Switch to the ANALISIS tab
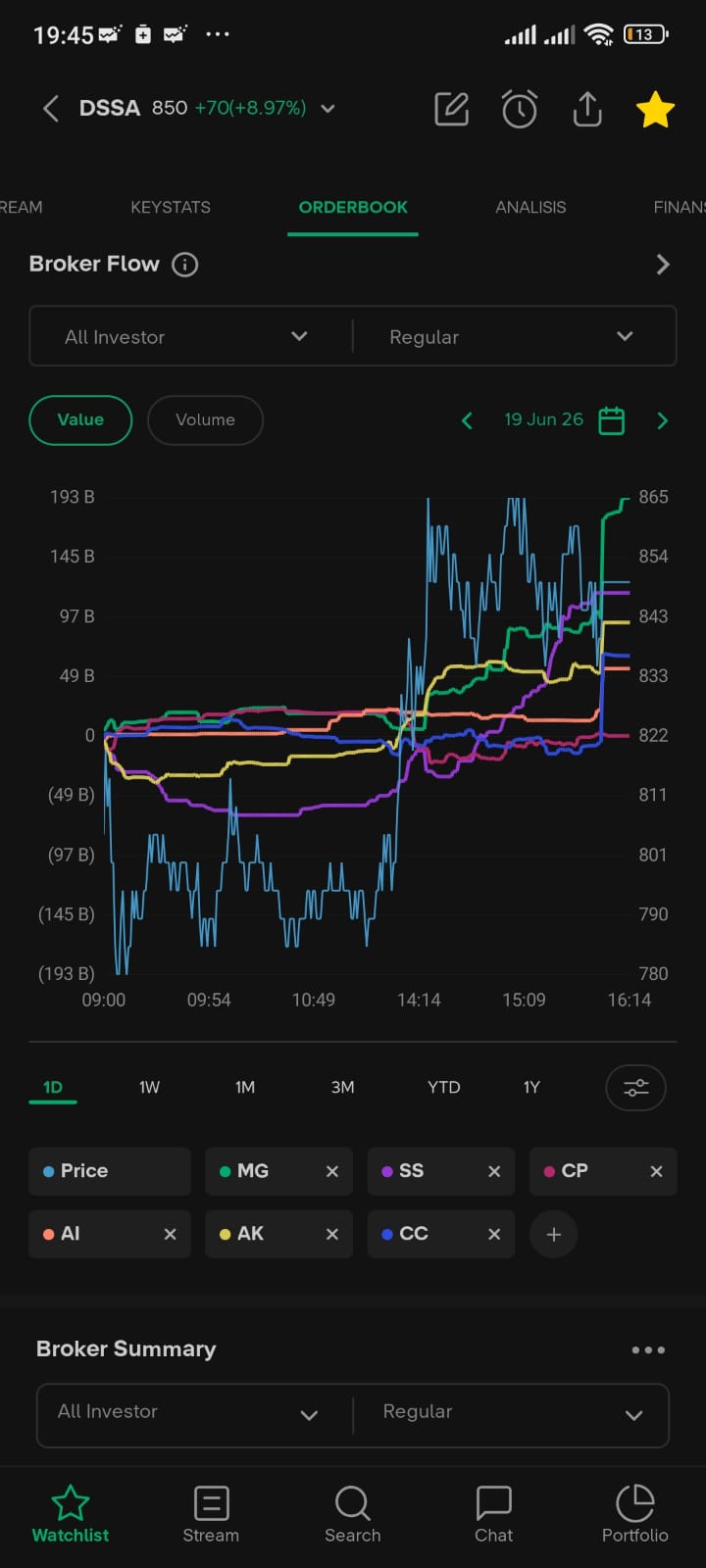The width and height of the screenshot is (706, 1568). [530, 207]
